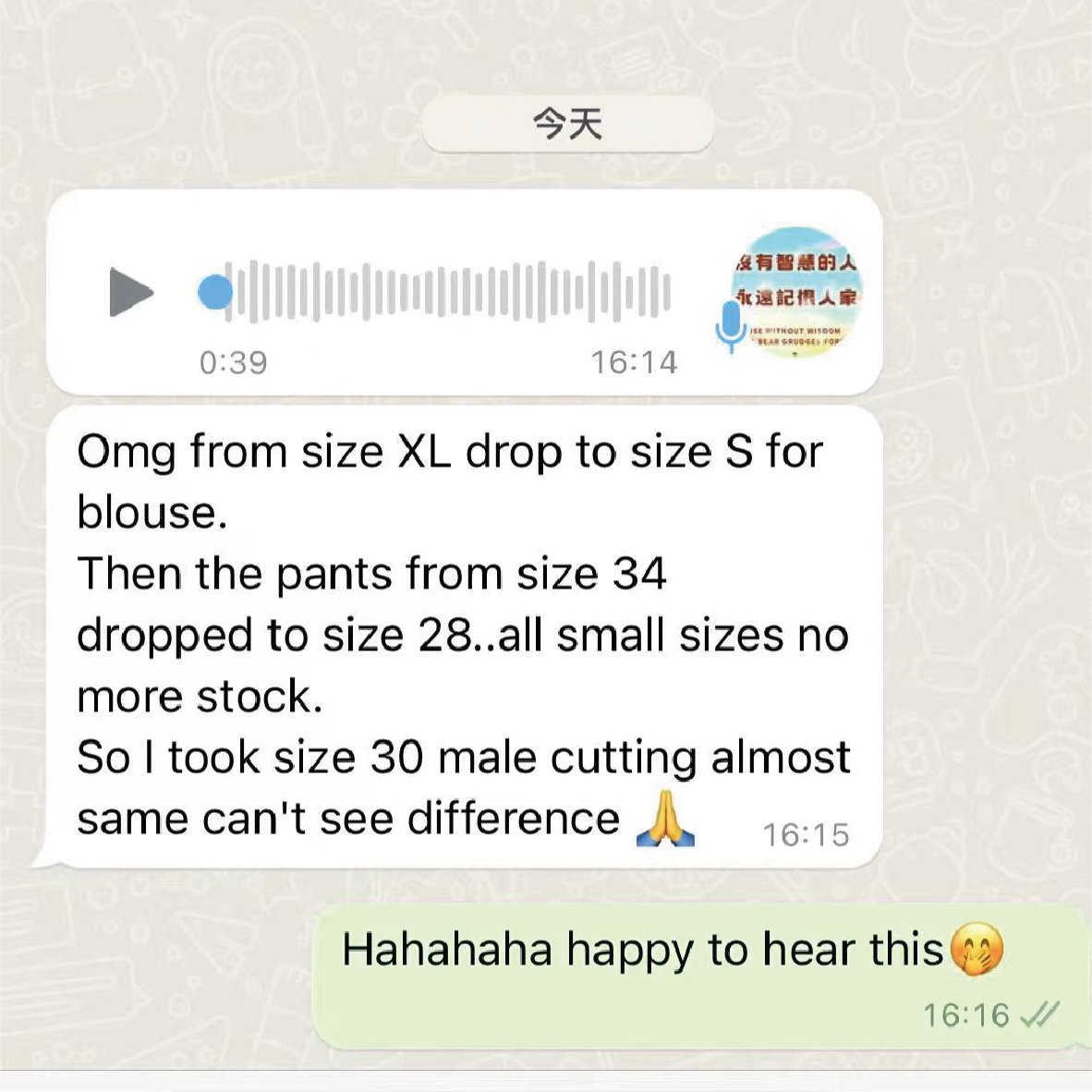Image resolution: width=1092 pixels, height=1092 pixels.
Task: Tap the voice message waveform seek dot
Action: point(215,292)
